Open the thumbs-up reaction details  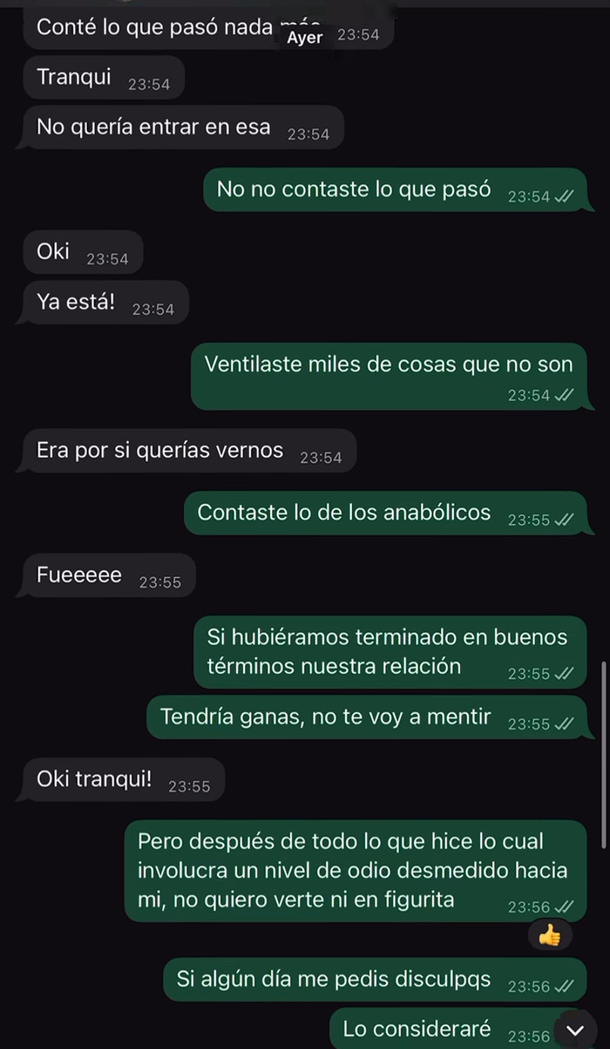[549, 936]
